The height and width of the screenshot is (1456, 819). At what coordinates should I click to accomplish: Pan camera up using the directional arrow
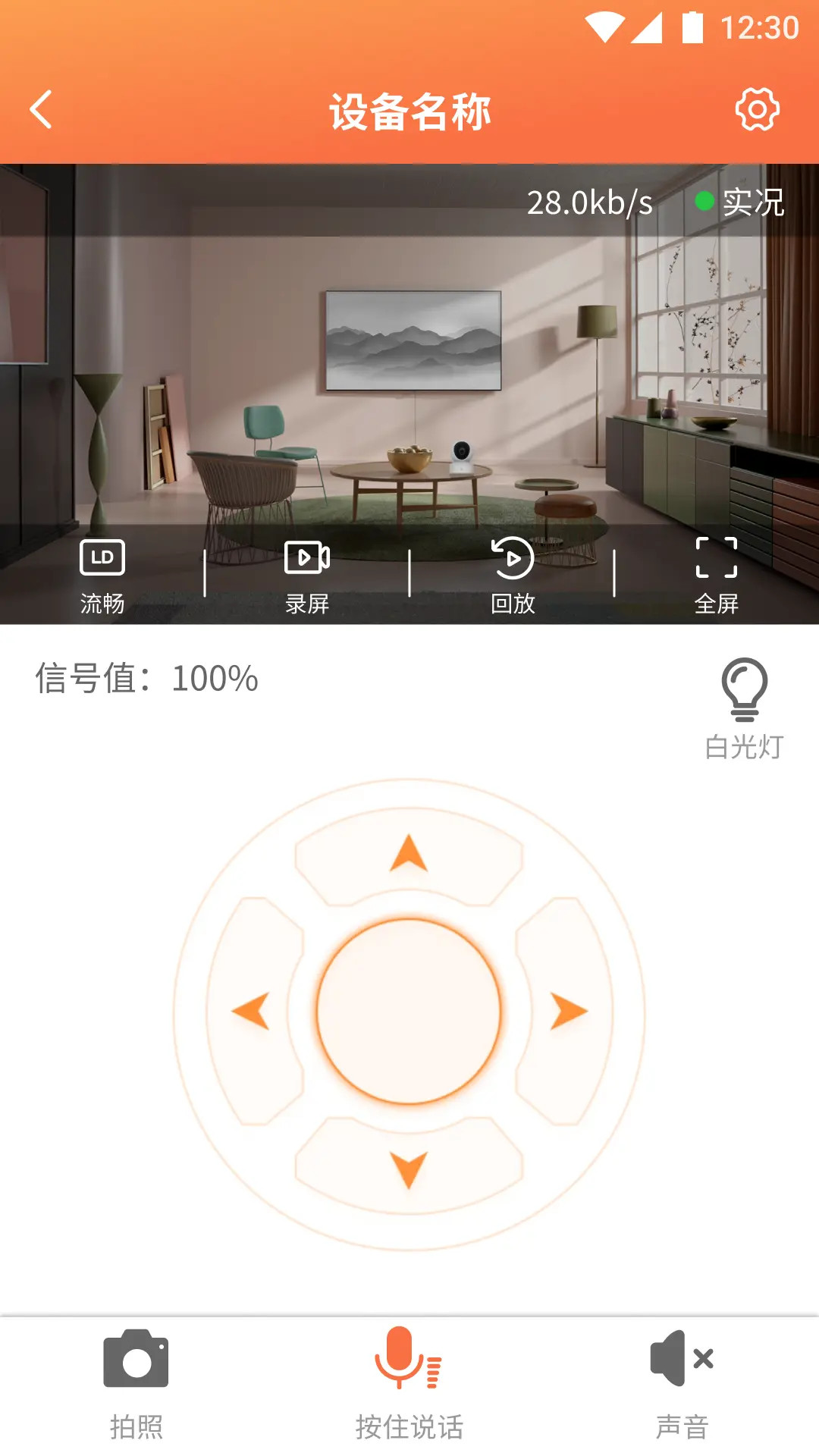point(409,853)
